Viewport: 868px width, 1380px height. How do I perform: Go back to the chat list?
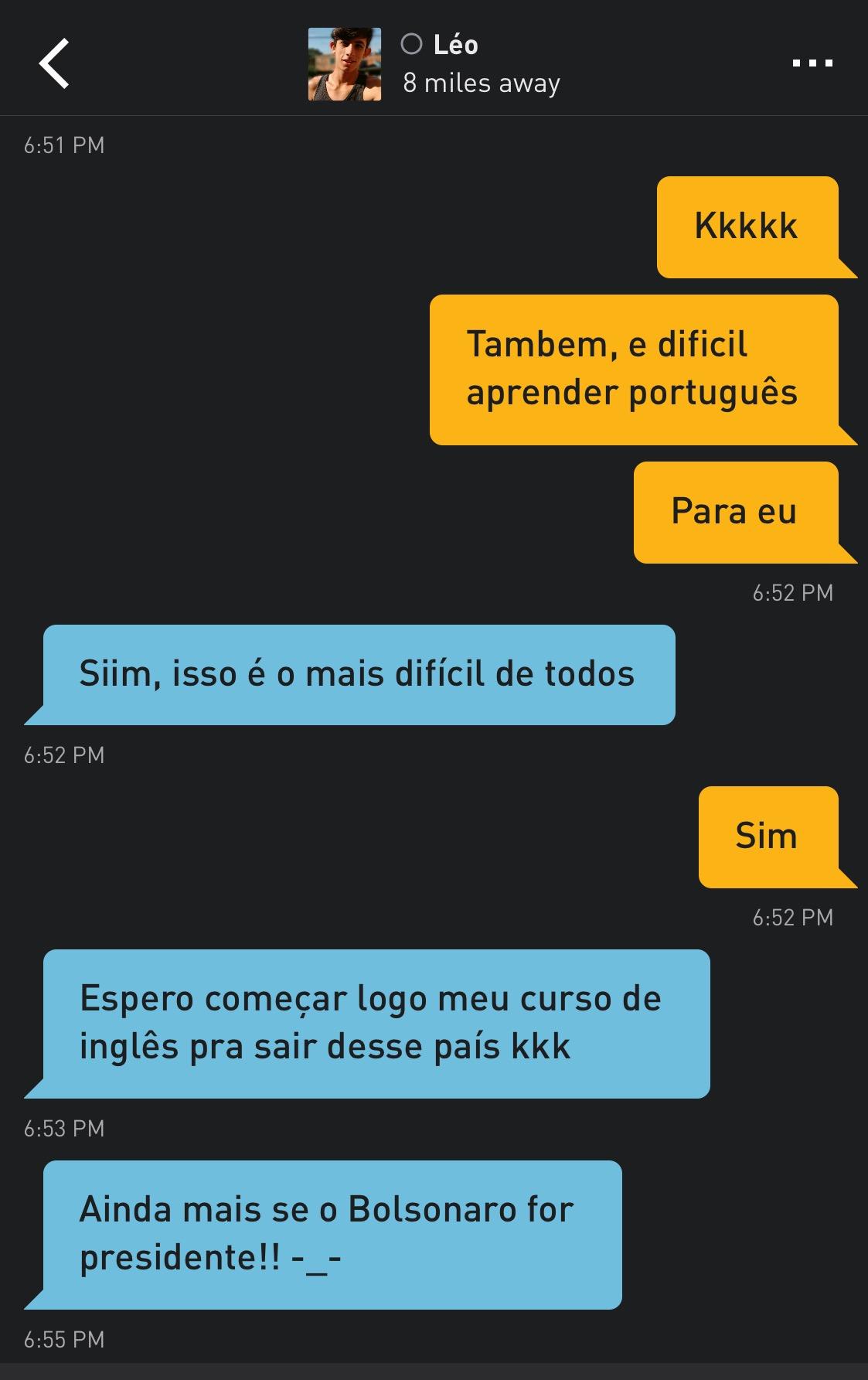coord(54,63)
